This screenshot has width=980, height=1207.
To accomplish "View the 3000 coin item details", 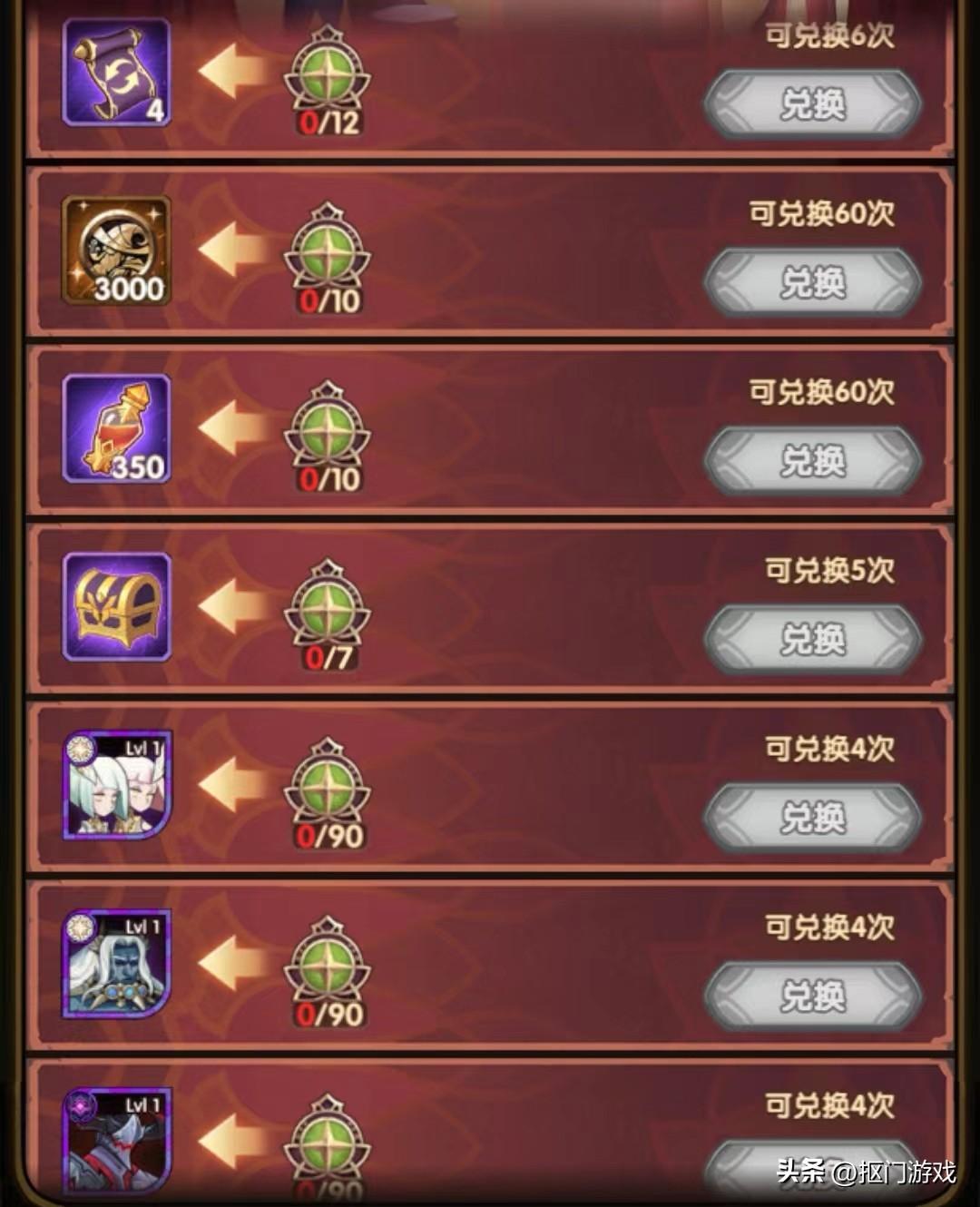I will click(116, 250).
